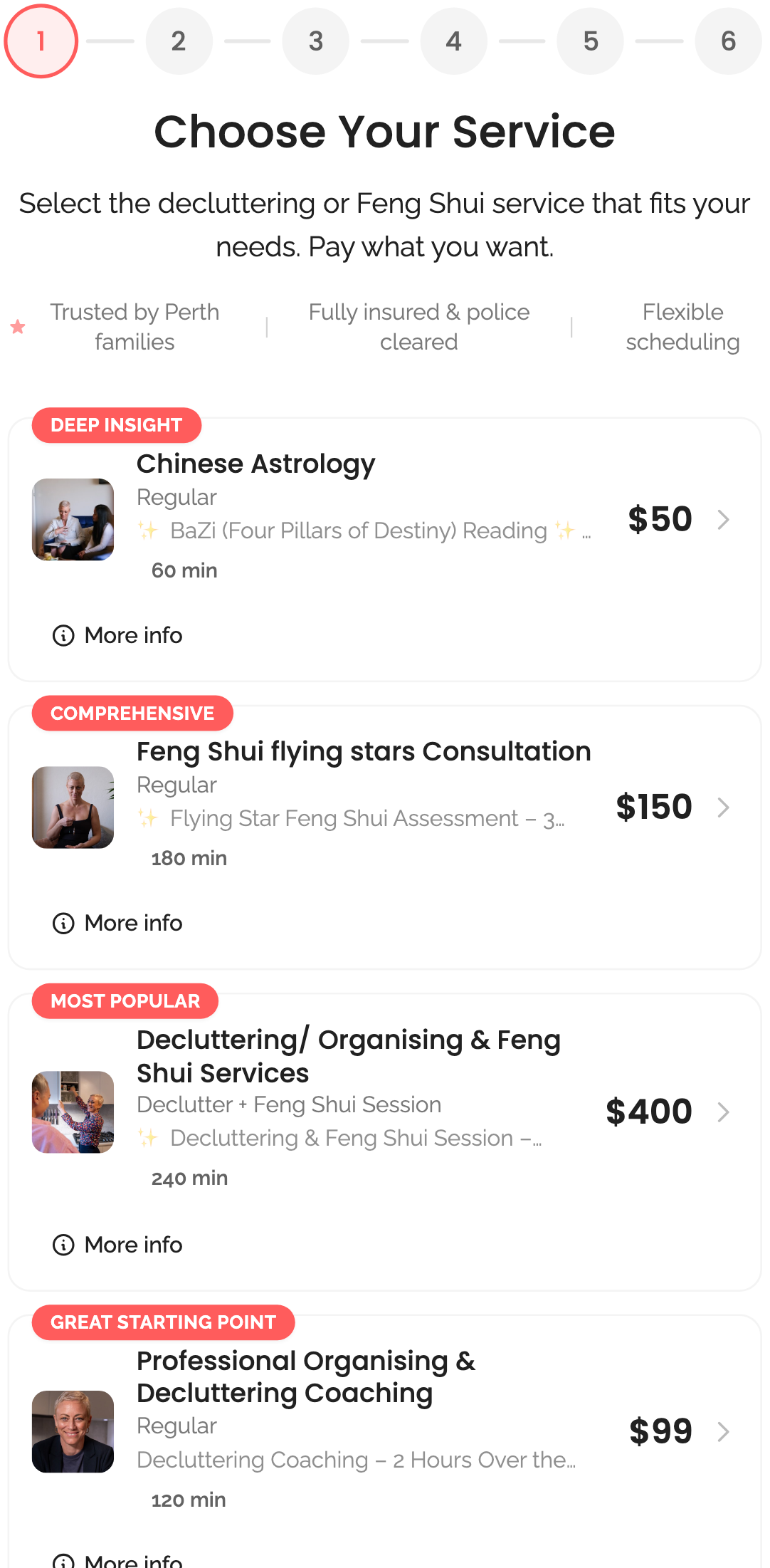The height and width of the screenshot is (1568, 770).
Task: Click the info icon on Professional Organising card
Action: pyautogui.click(x=63, y=1561)
